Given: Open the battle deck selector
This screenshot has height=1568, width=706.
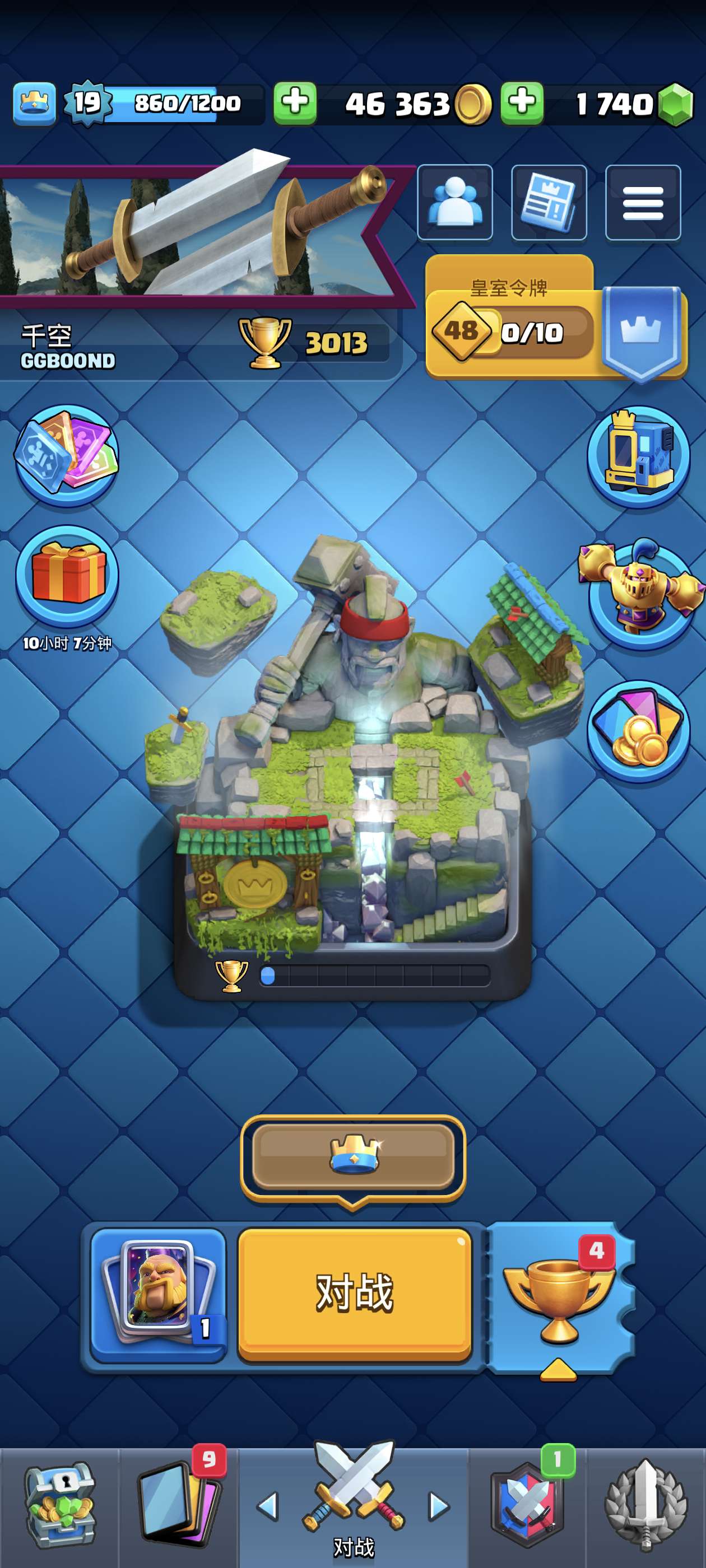Looking at the screenshot, I should pos(159,1293).
